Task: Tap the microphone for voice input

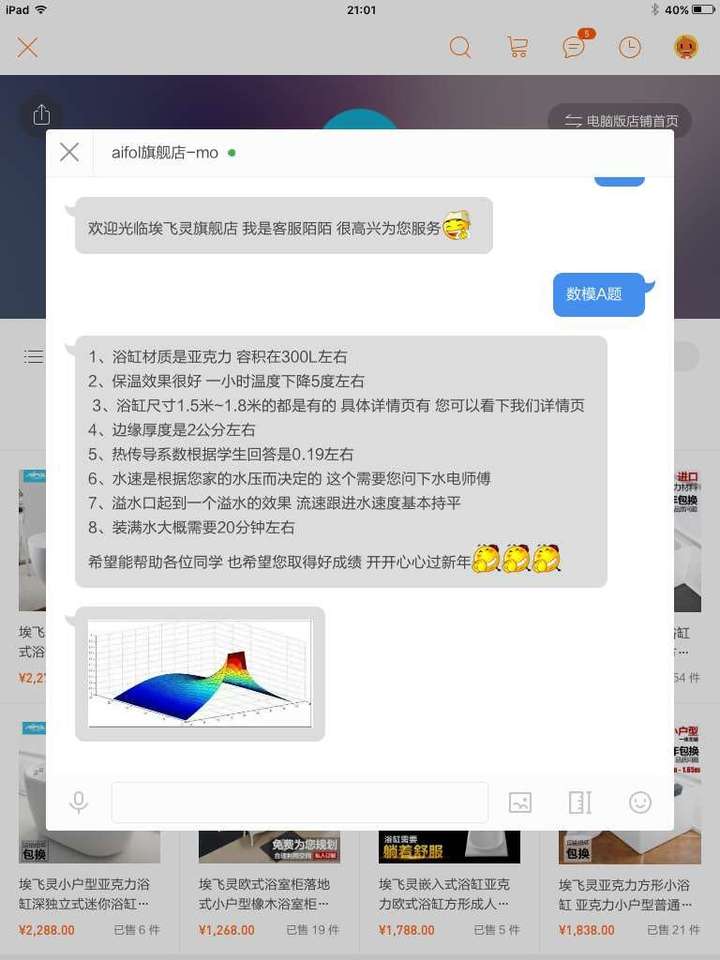Action: [x=78, y=802]
